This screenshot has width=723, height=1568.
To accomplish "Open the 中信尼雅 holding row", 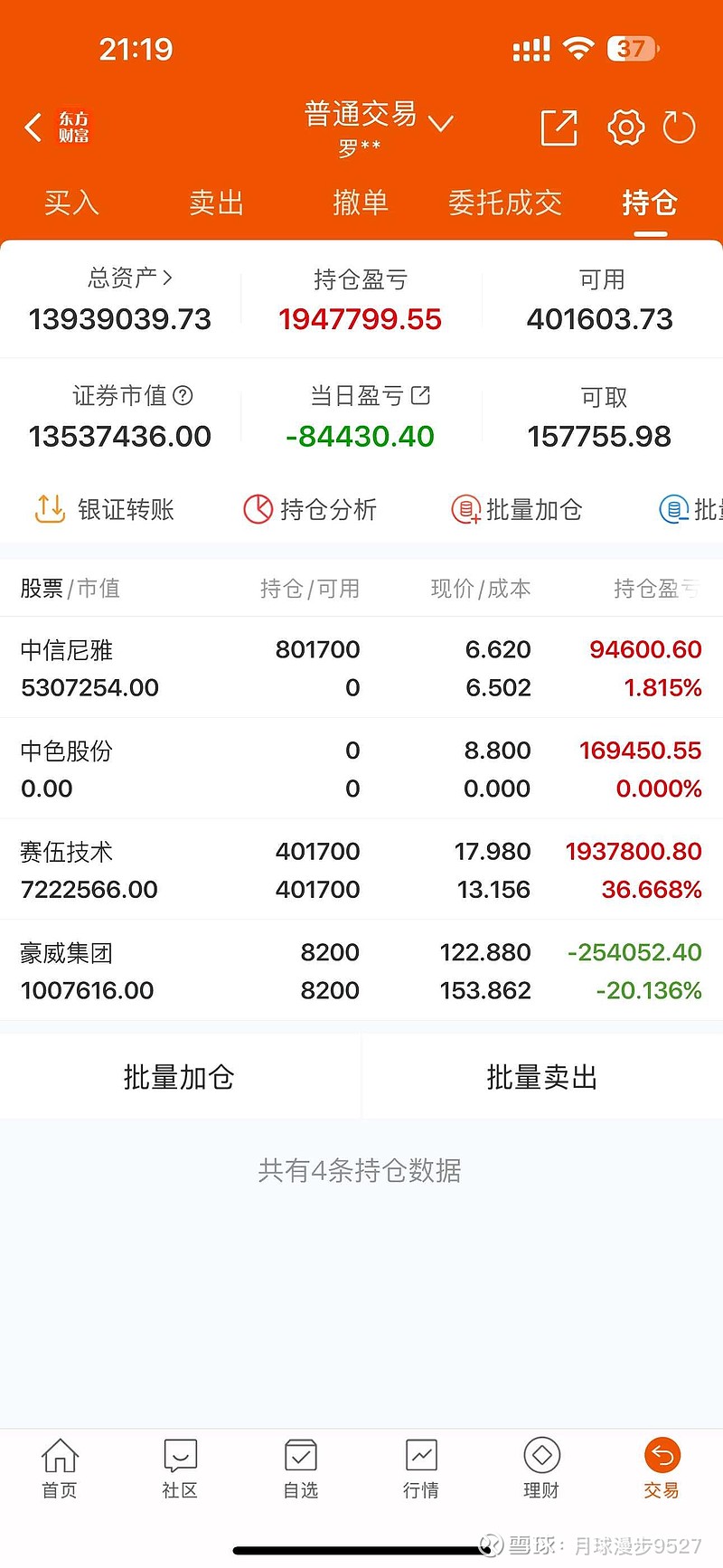I will (361, 668).
